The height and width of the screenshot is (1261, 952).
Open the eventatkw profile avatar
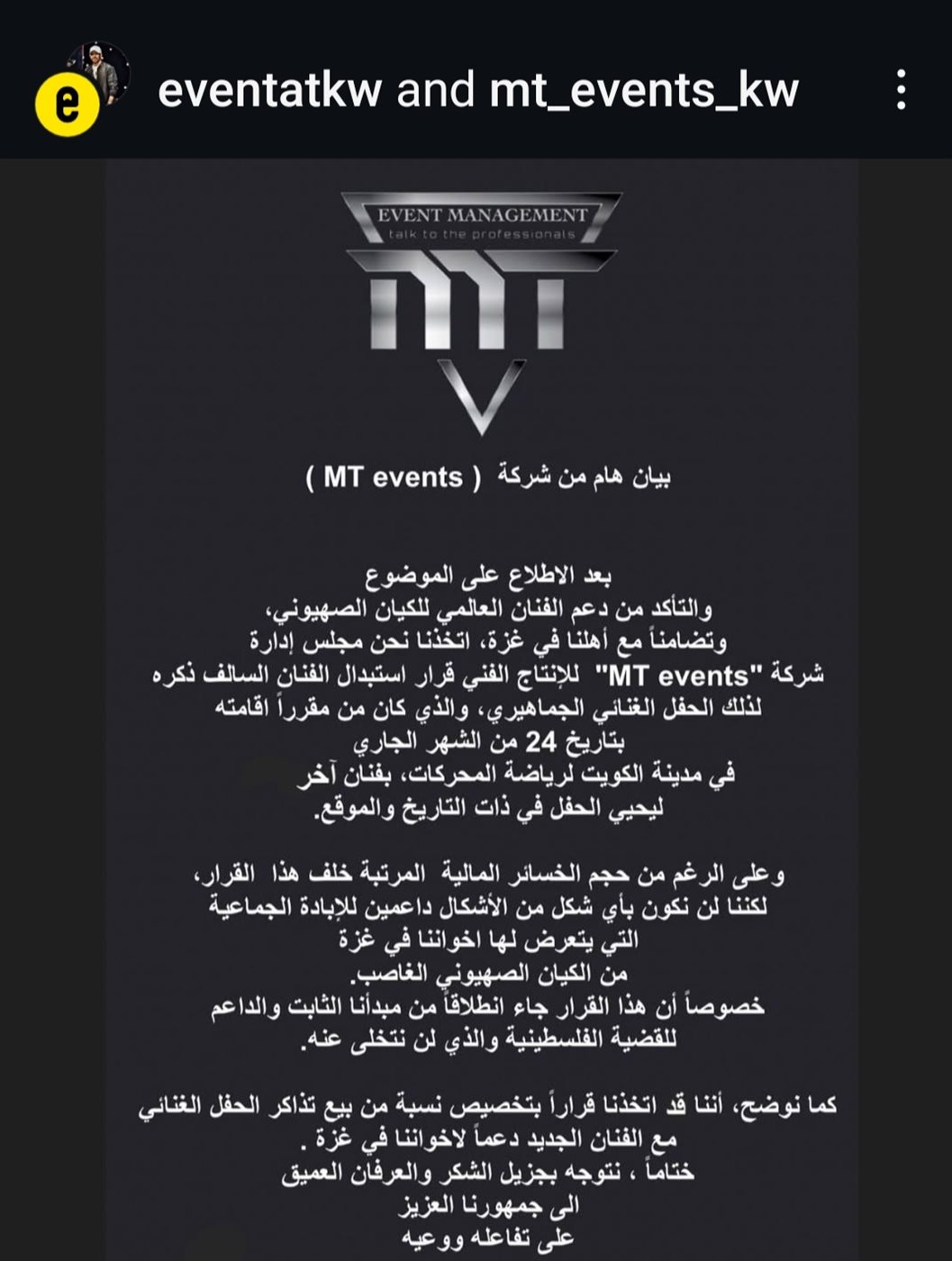pyautogui.click(x=68, y=104)
